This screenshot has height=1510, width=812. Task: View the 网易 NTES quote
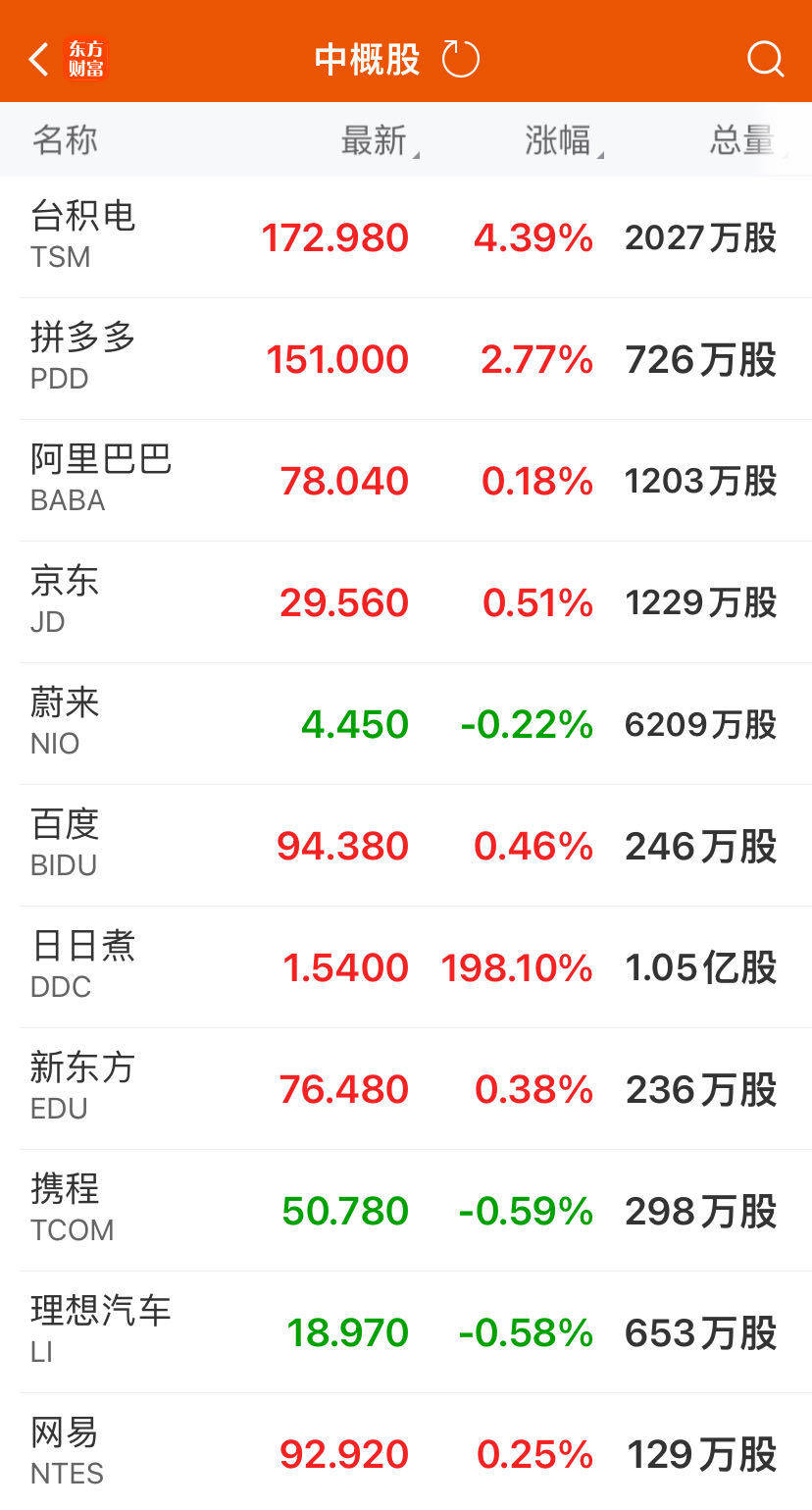(x=406, y=1452)
